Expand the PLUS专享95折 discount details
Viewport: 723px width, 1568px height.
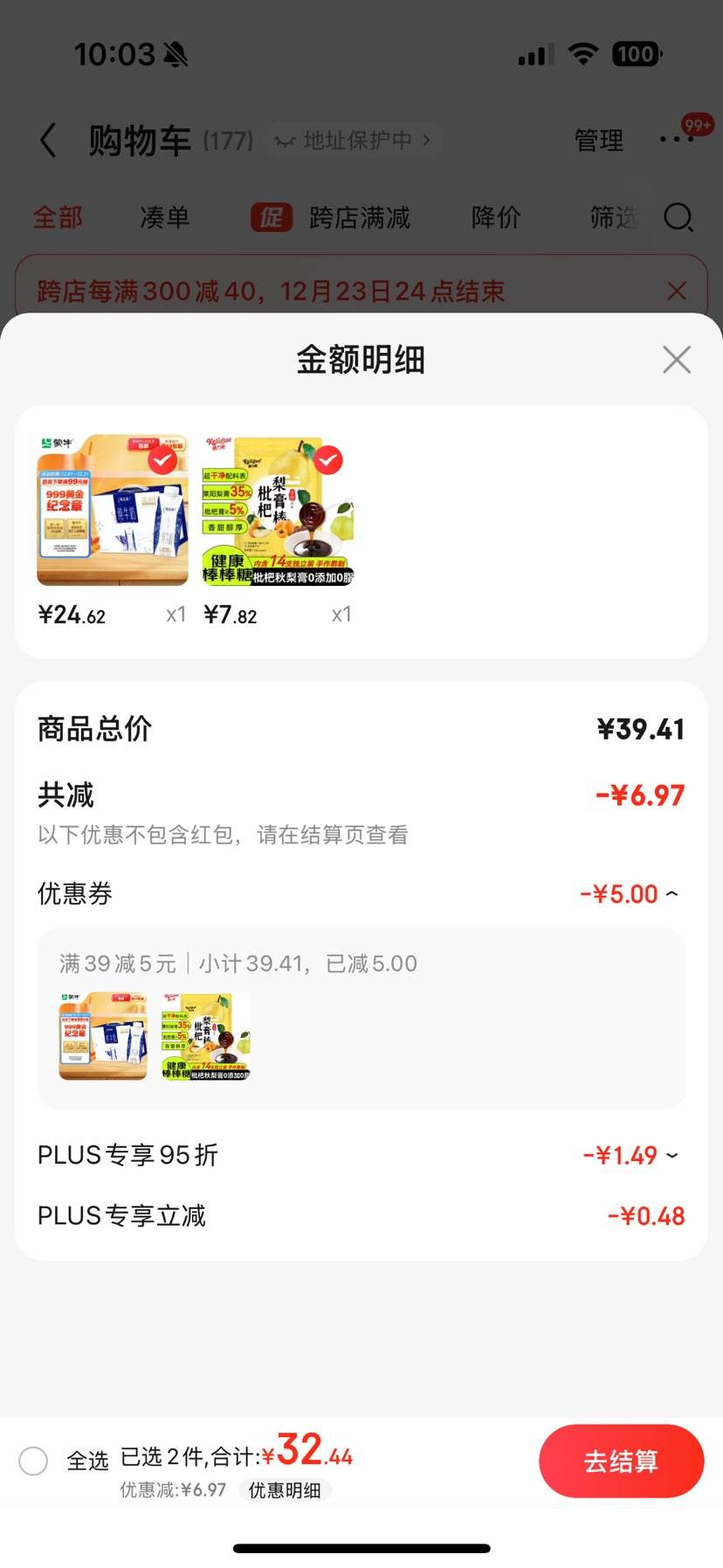[671, 1154]
